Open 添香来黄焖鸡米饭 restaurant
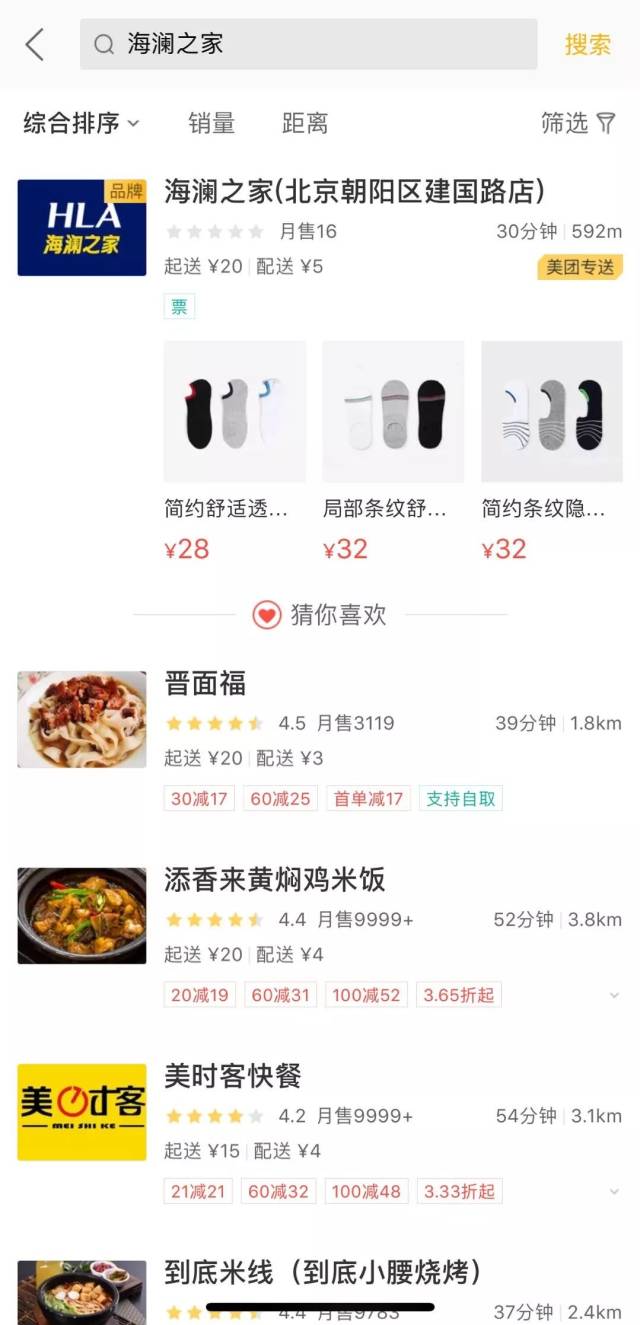The height and width of the screenshot is (1325, 640). [274, 880]
